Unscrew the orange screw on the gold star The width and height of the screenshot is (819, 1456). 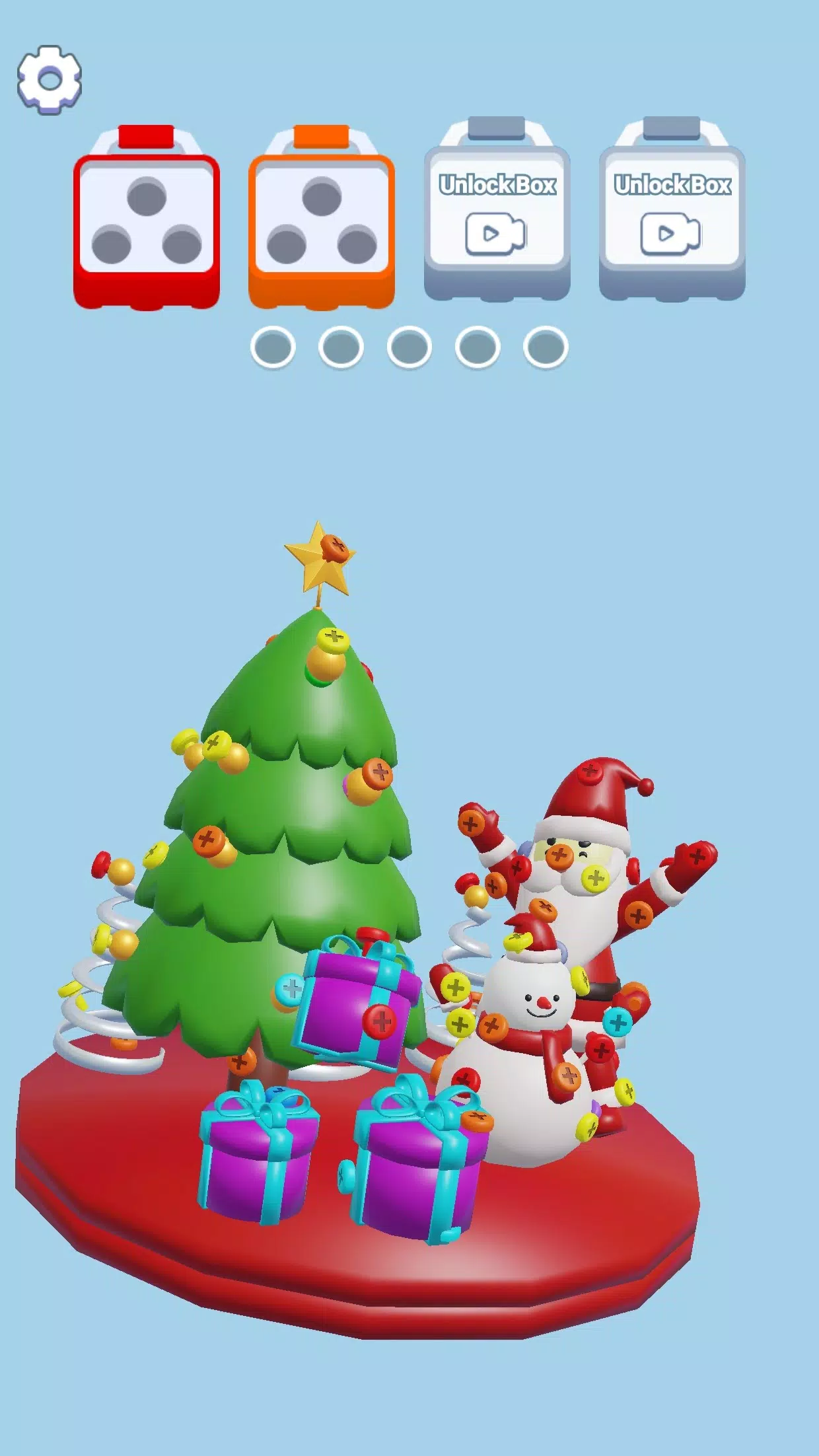click(x=335, y=547)
